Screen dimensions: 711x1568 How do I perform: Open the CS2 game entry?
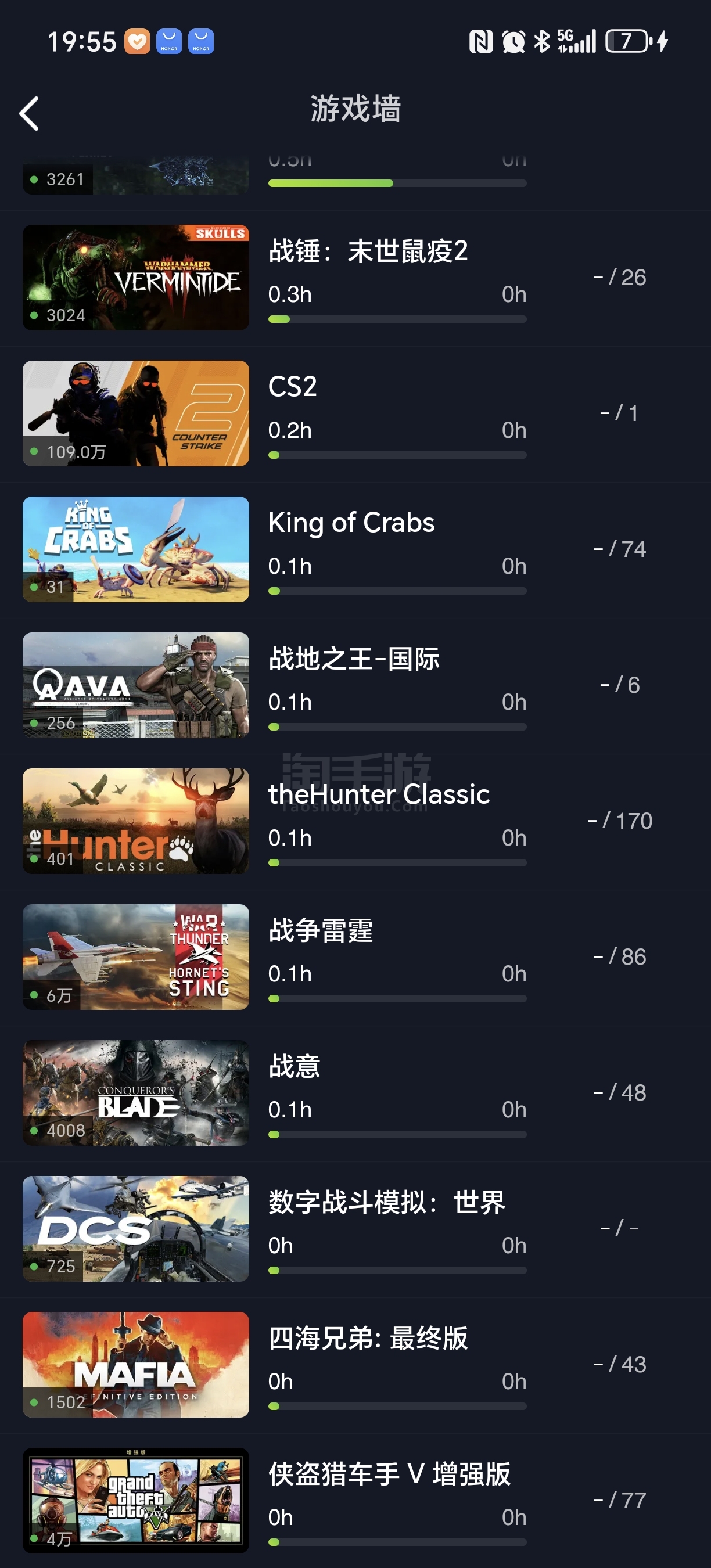(355, 414)
